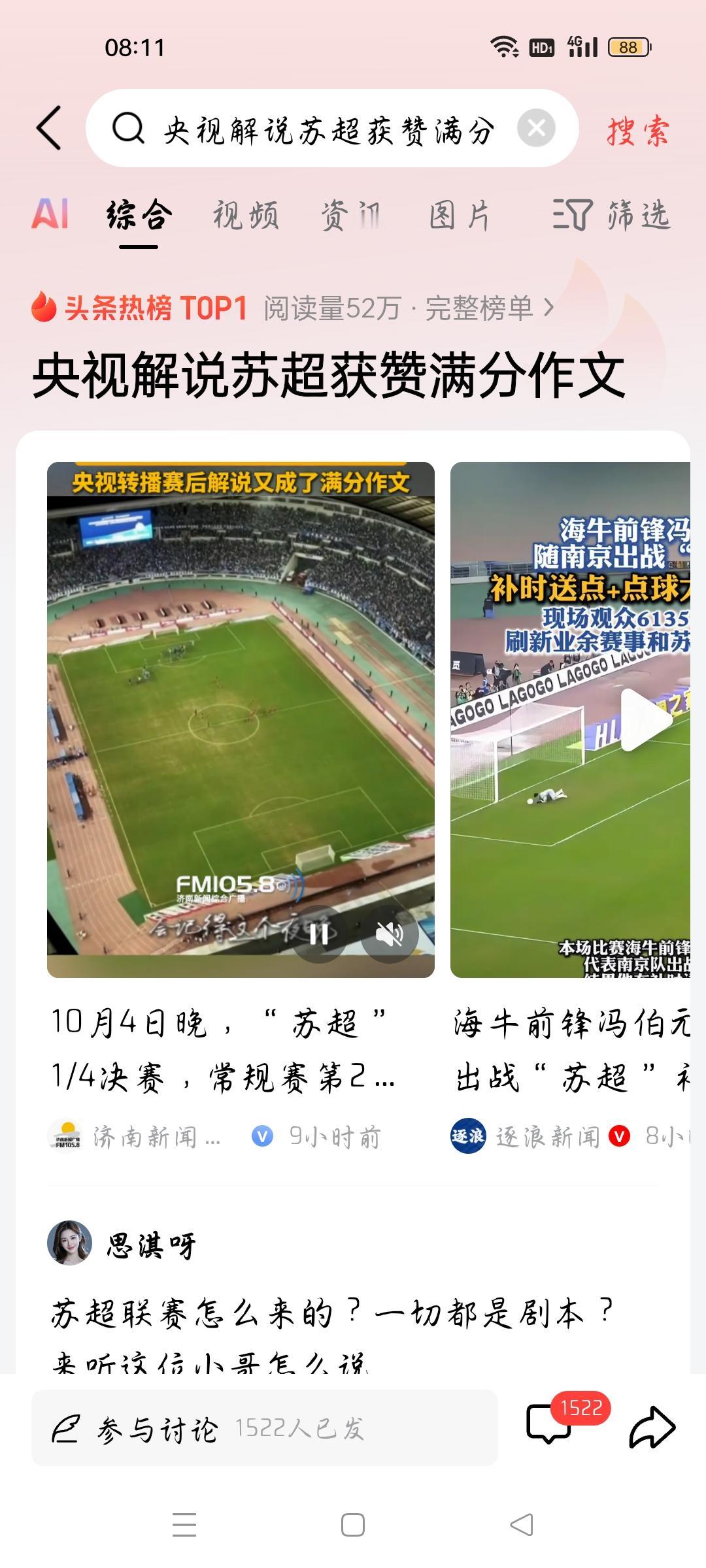Open the 资讯 tab
The image size is (706, 1568).
[x=352, y=216]
